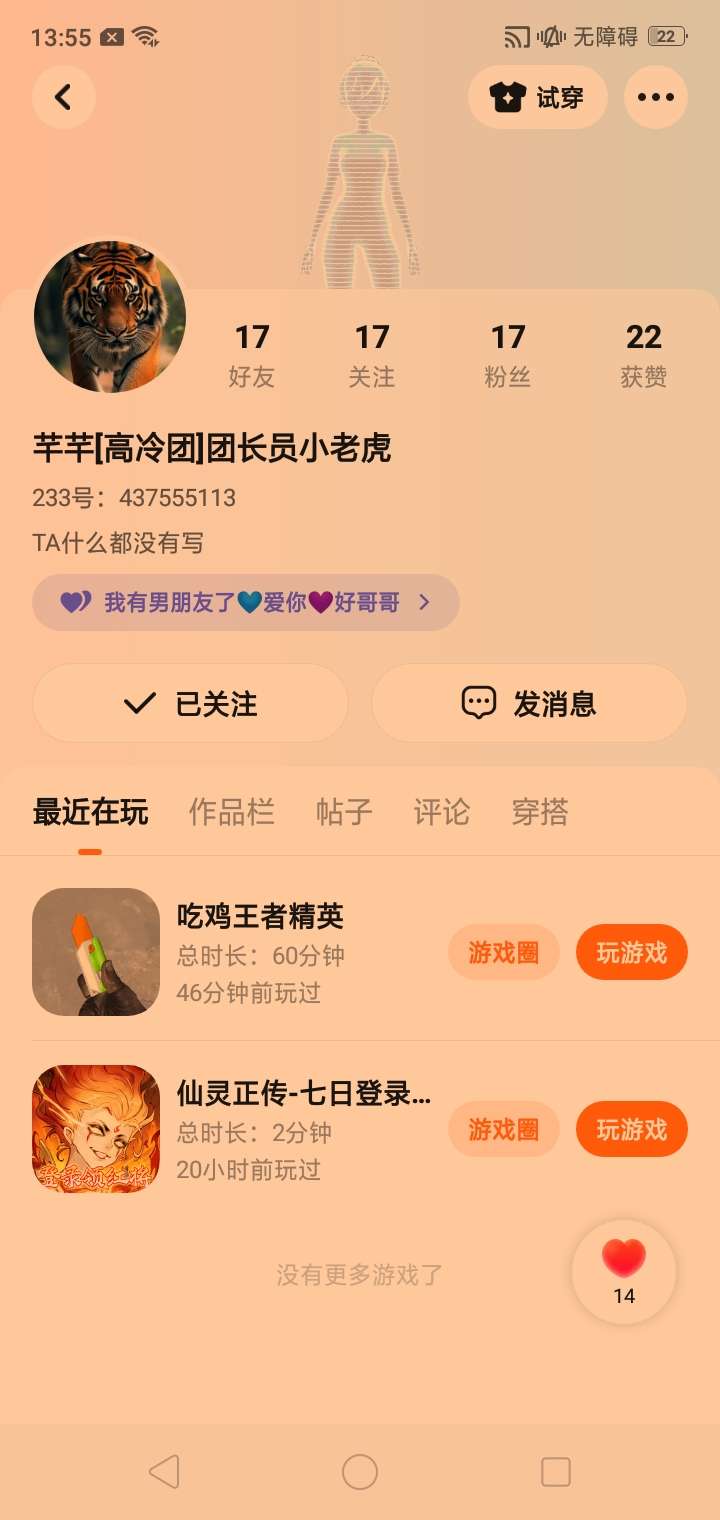The height and width of the screenshot is (1520, 720).
Task: Open 游戏圈 for 仙灵正传
Action: pyautogui.click(x=503, y=1129)
